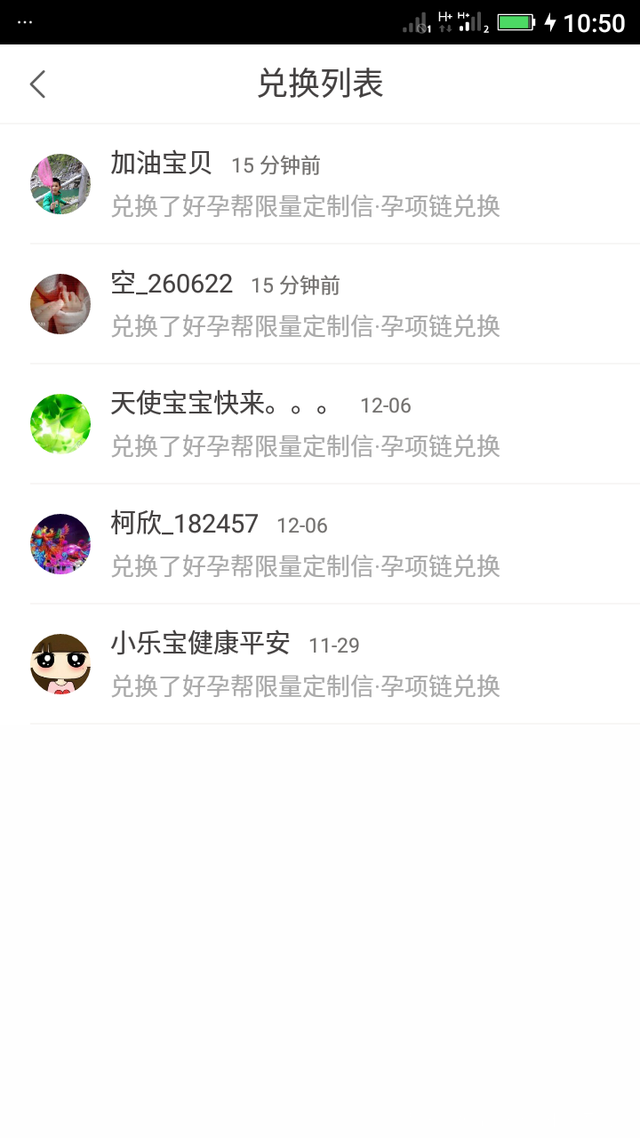Tap the 小乐宝健康平安 exchange row

(320, 665)
